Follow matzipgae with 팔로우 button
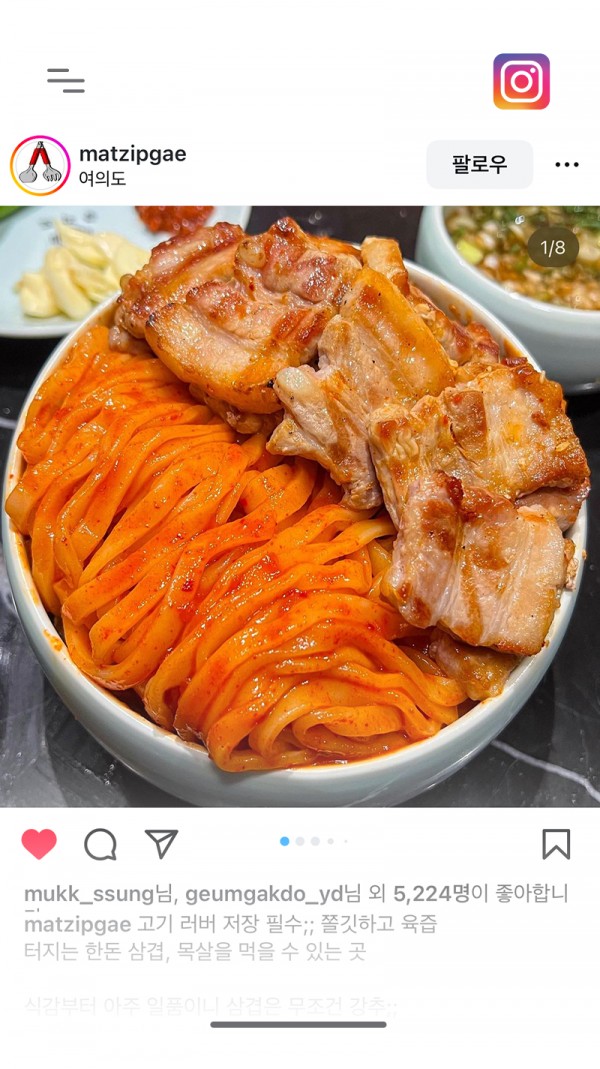The image size is (600, 1069). (x=479, y=164)
